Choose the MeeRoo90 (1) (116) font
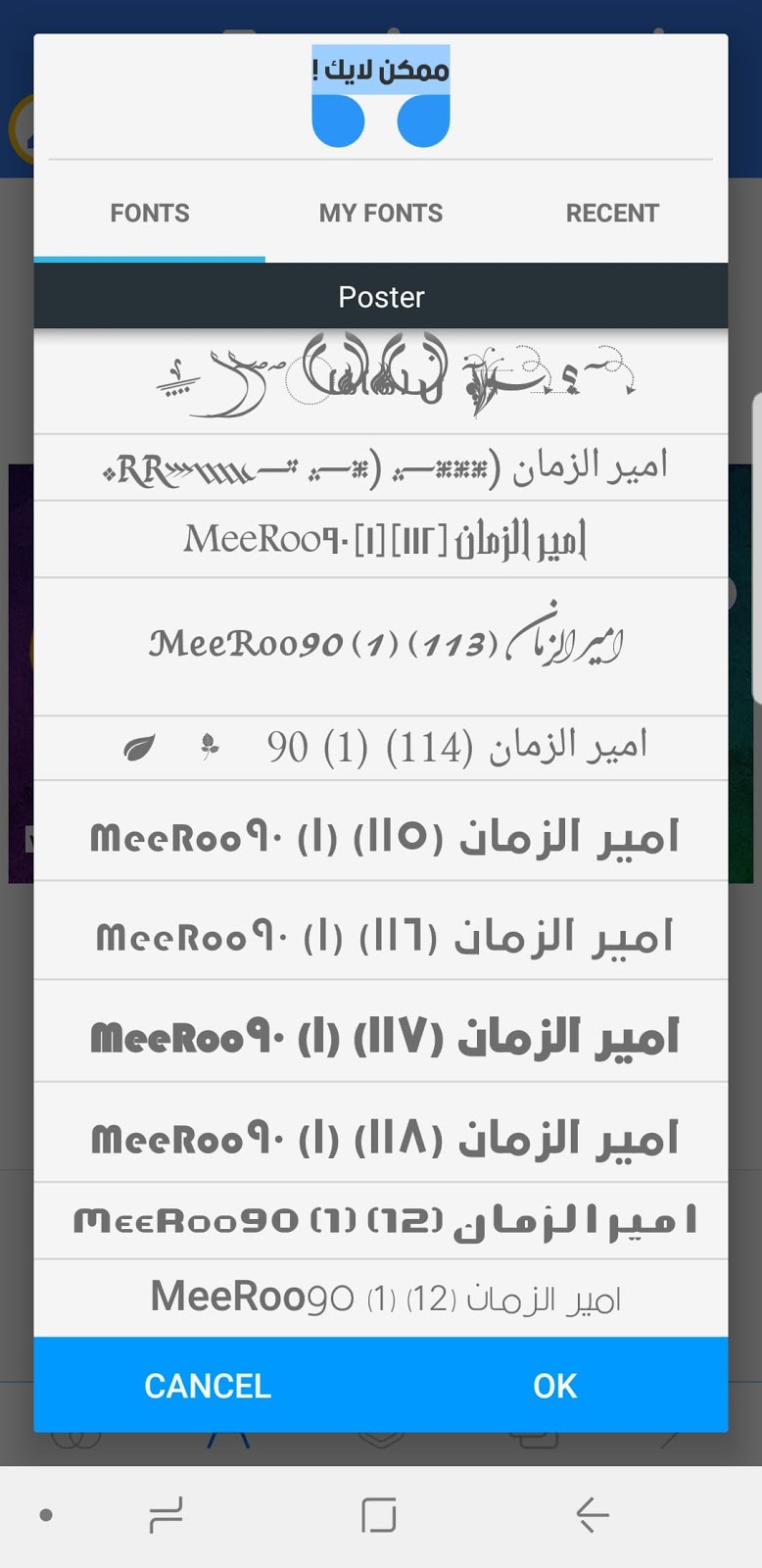 click(381, 931)
